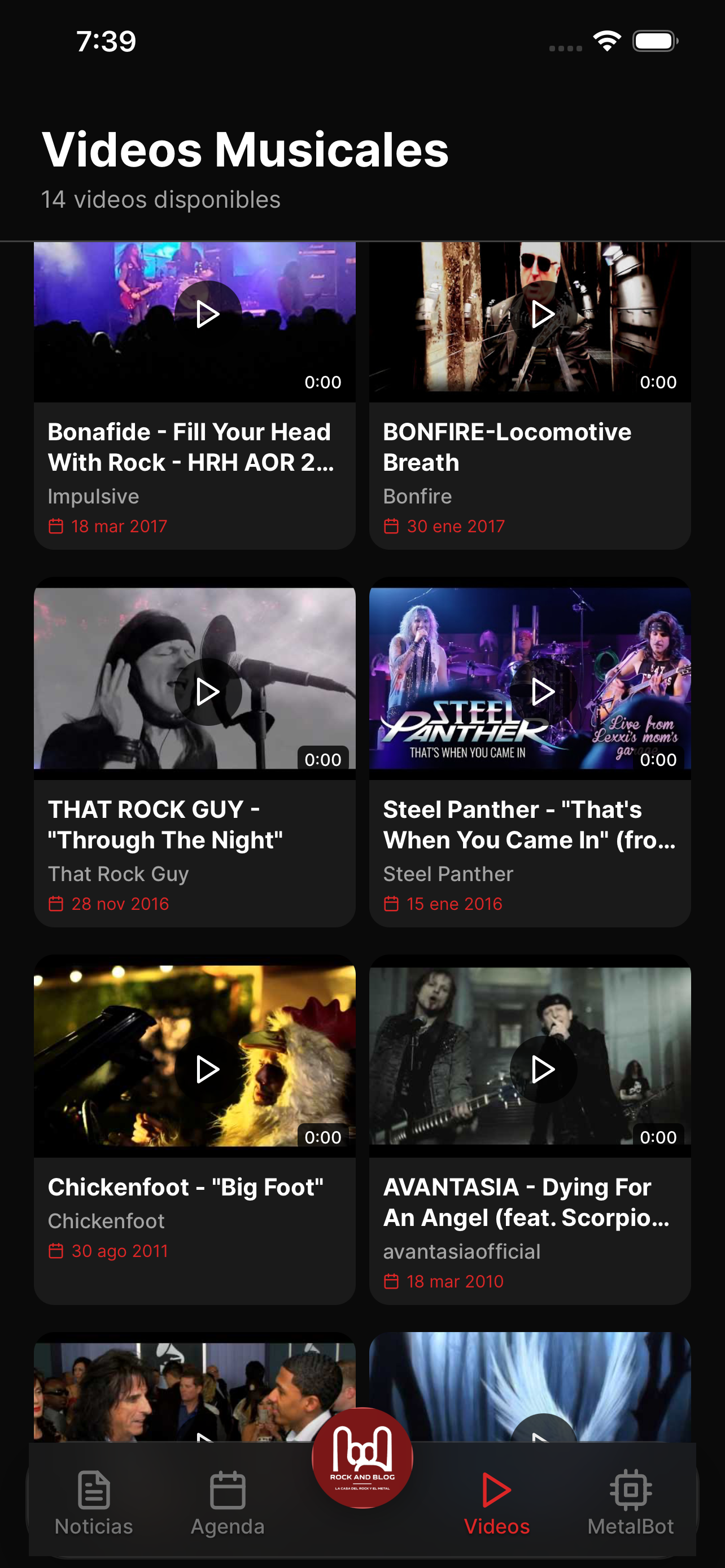This screenshot has width=725, height=1568.
Task: Play Steel Panther That's When You Came In
Action: [x=543, y=692]
